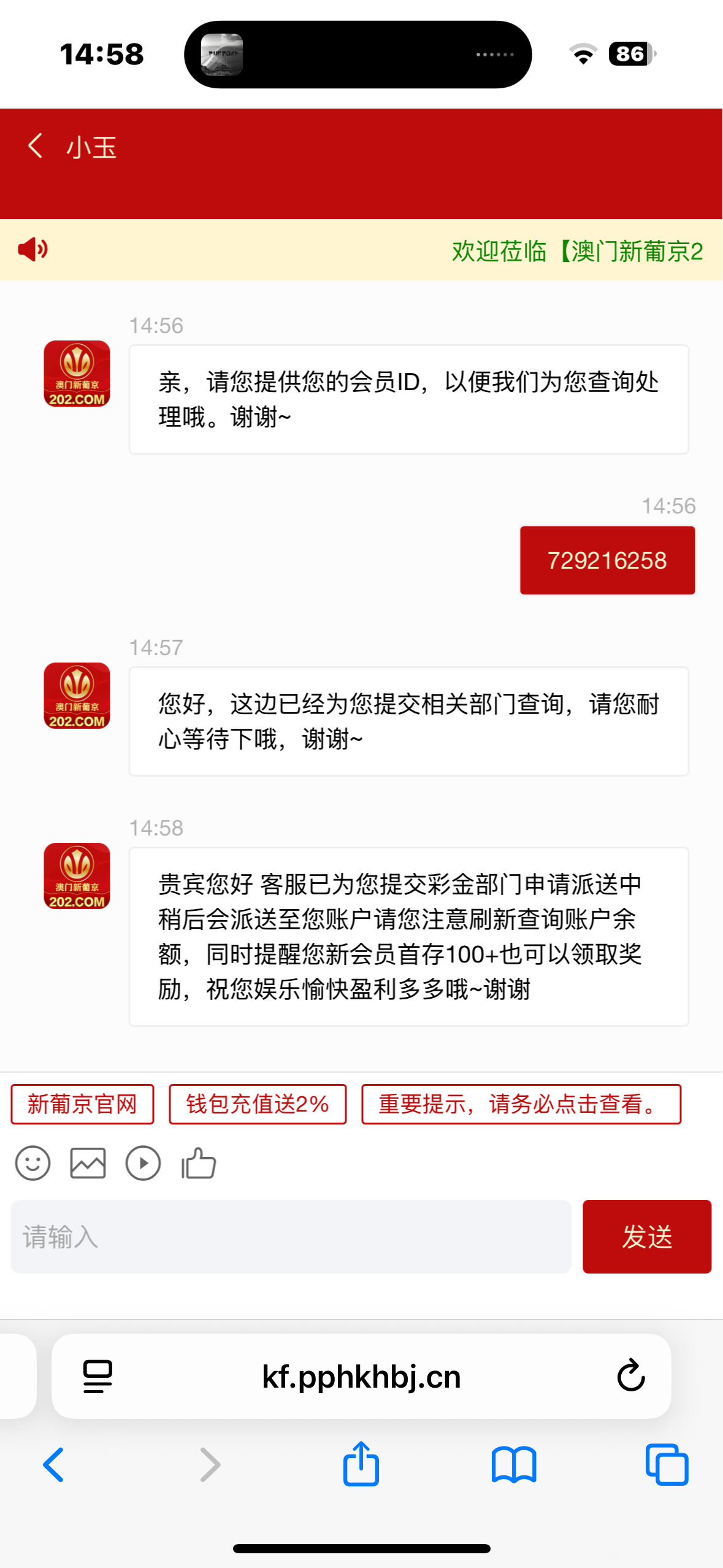The image size is (723, 1568).
Task: Rate service with thumbs-up icon
Action: tap(199, 1163)
